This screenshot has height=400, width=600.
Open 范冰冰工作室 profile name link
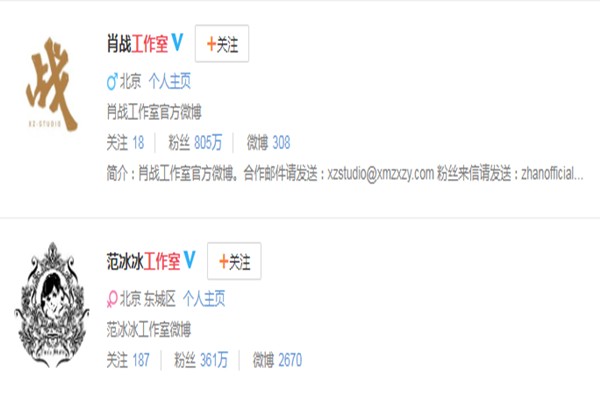[x=143, y=262]
